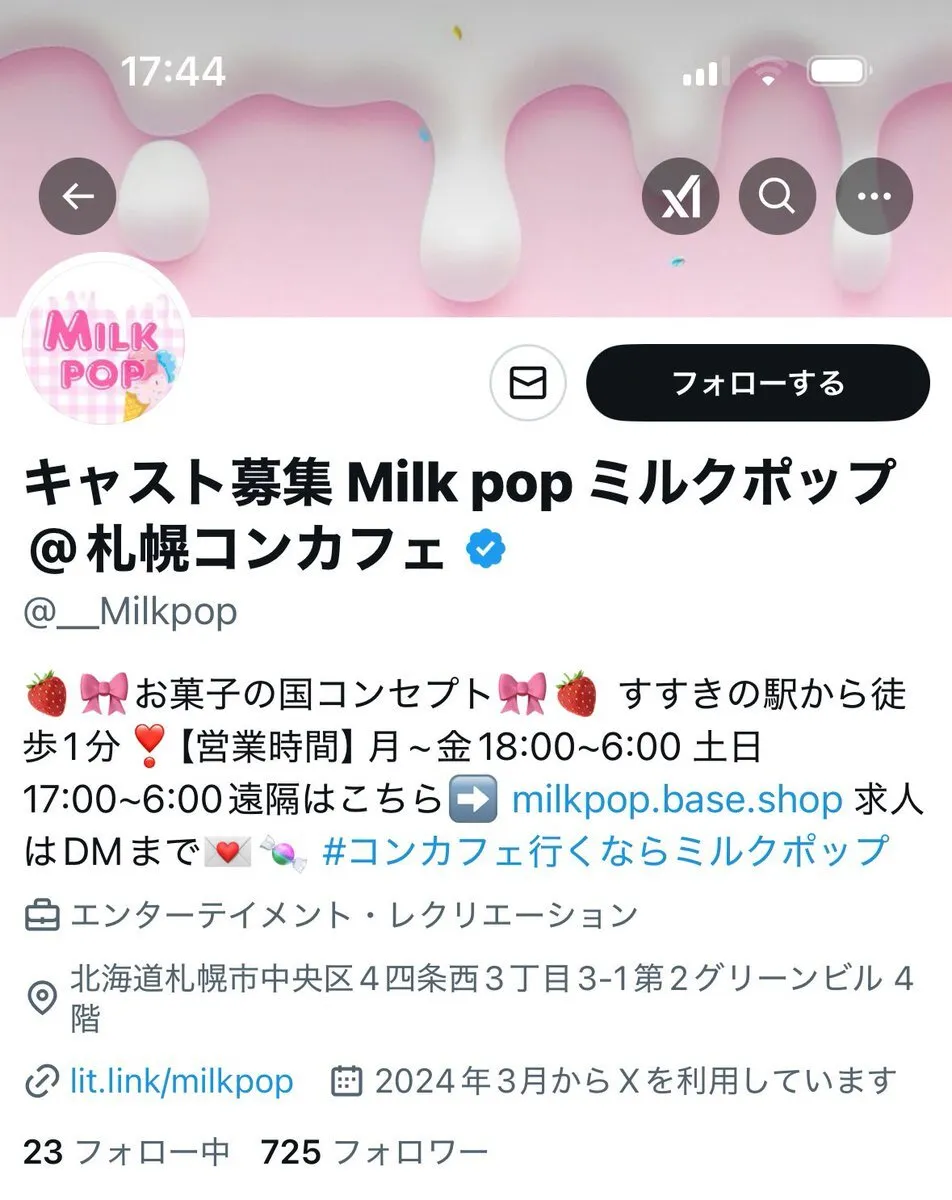Send a direct message via envelope icon
This screenshot has height=1200, width=952.
[x=528, y=383]
